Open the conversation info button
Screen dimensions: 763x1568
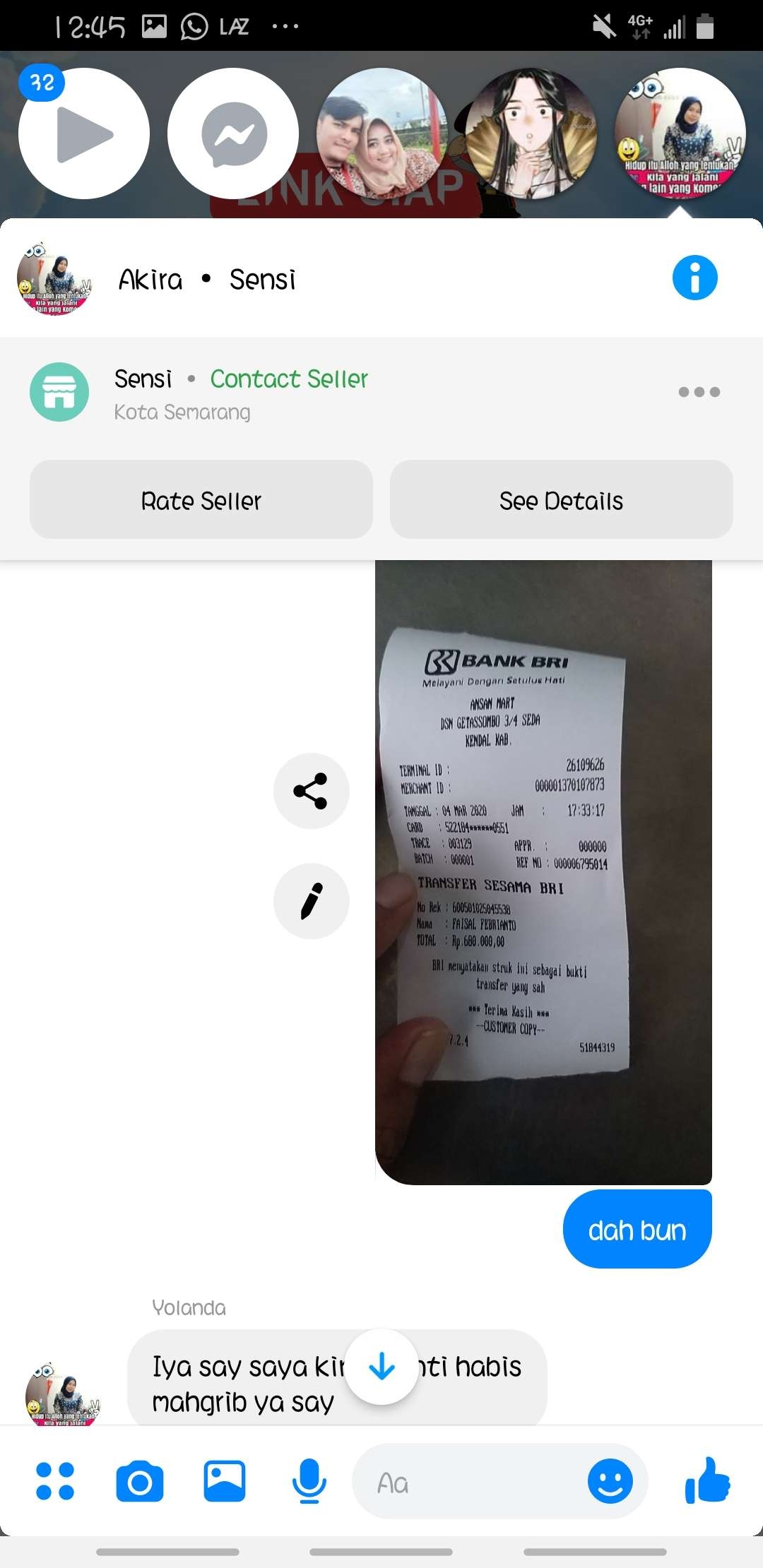694,278
